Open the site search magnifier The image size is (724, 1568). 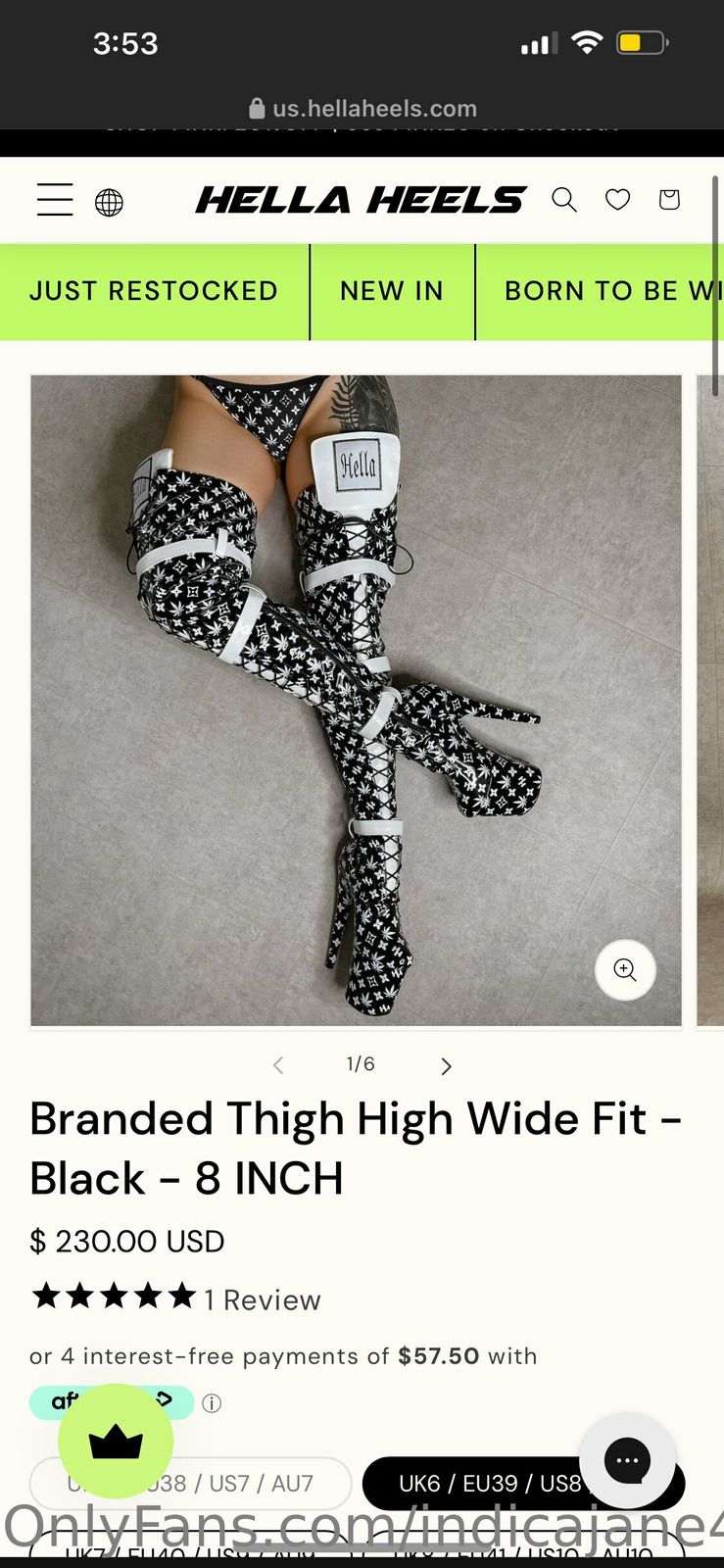click(x=564, y=200)
